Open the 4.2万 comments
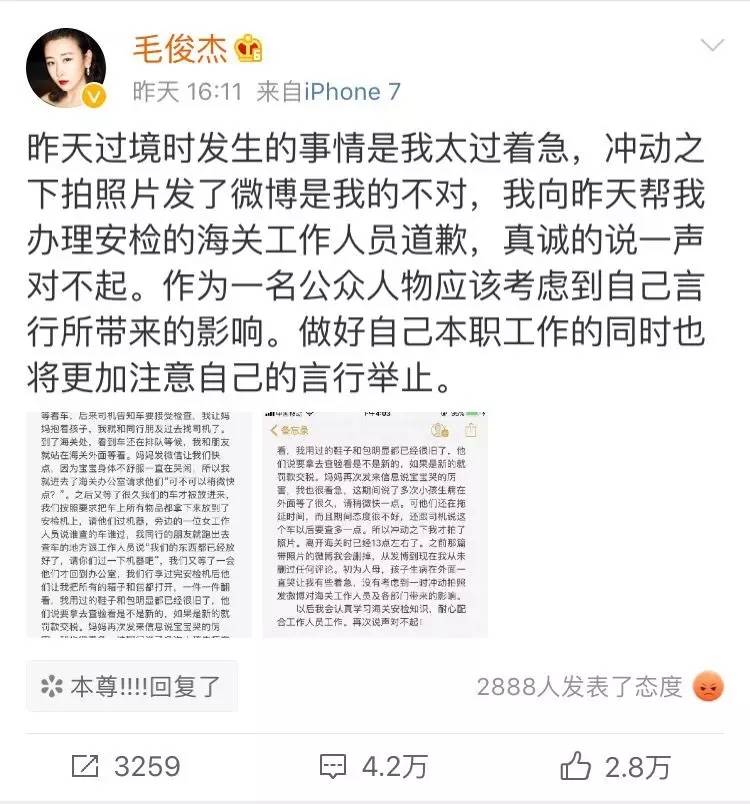The width and height of the screenshot is (750, 804). [x=373, y=766]
